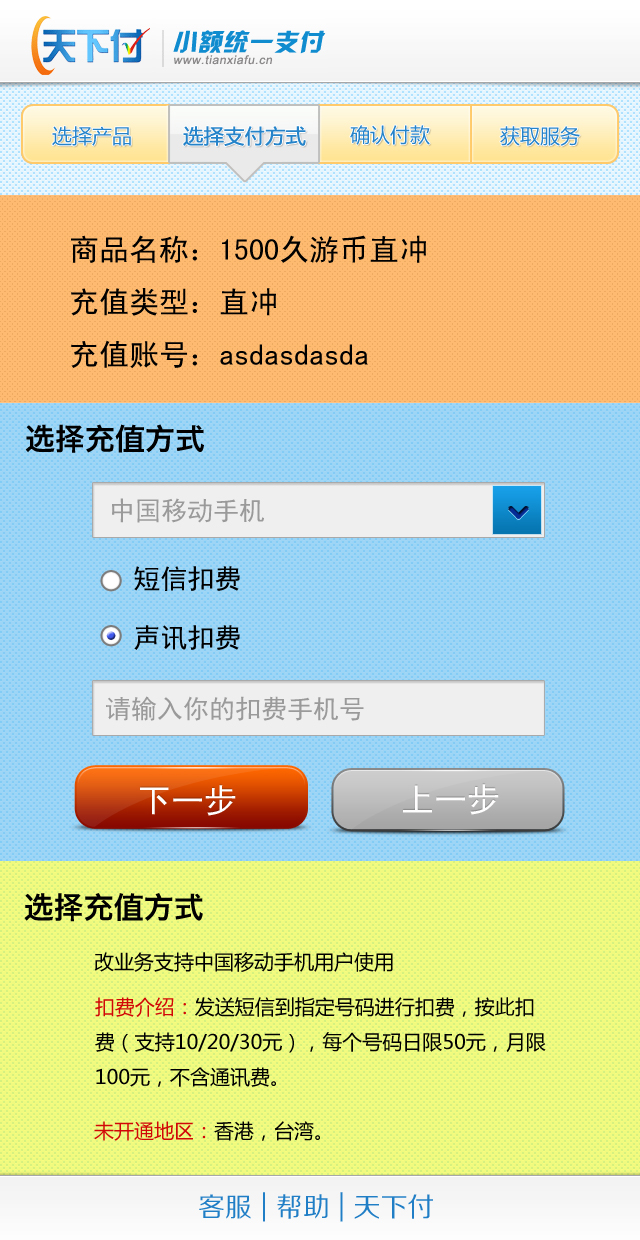Open the 获取服务 step tab

540,135
